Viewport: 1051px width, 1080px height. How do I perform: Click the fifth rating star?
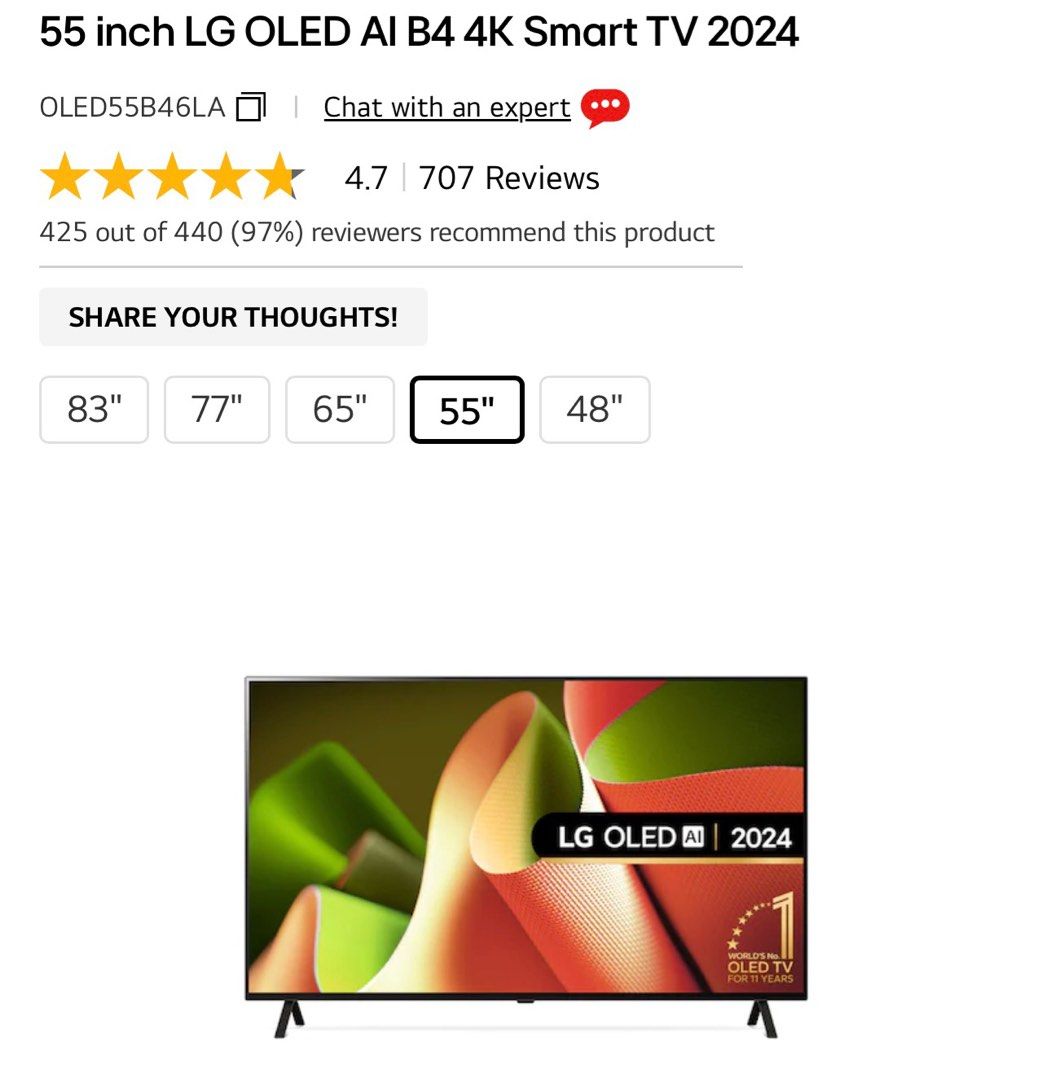pos(282,177)
